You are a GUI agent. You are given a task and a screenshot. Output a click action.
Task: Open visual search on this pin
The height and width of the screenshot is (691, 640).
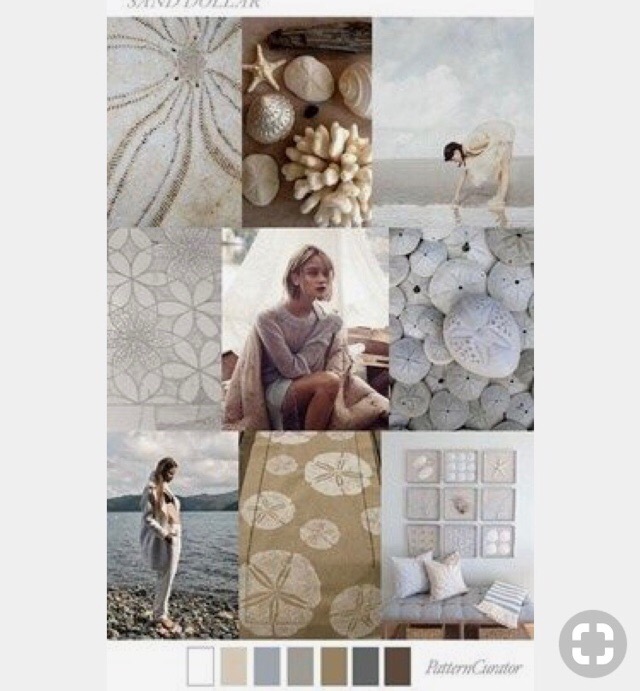click(592, 643)
